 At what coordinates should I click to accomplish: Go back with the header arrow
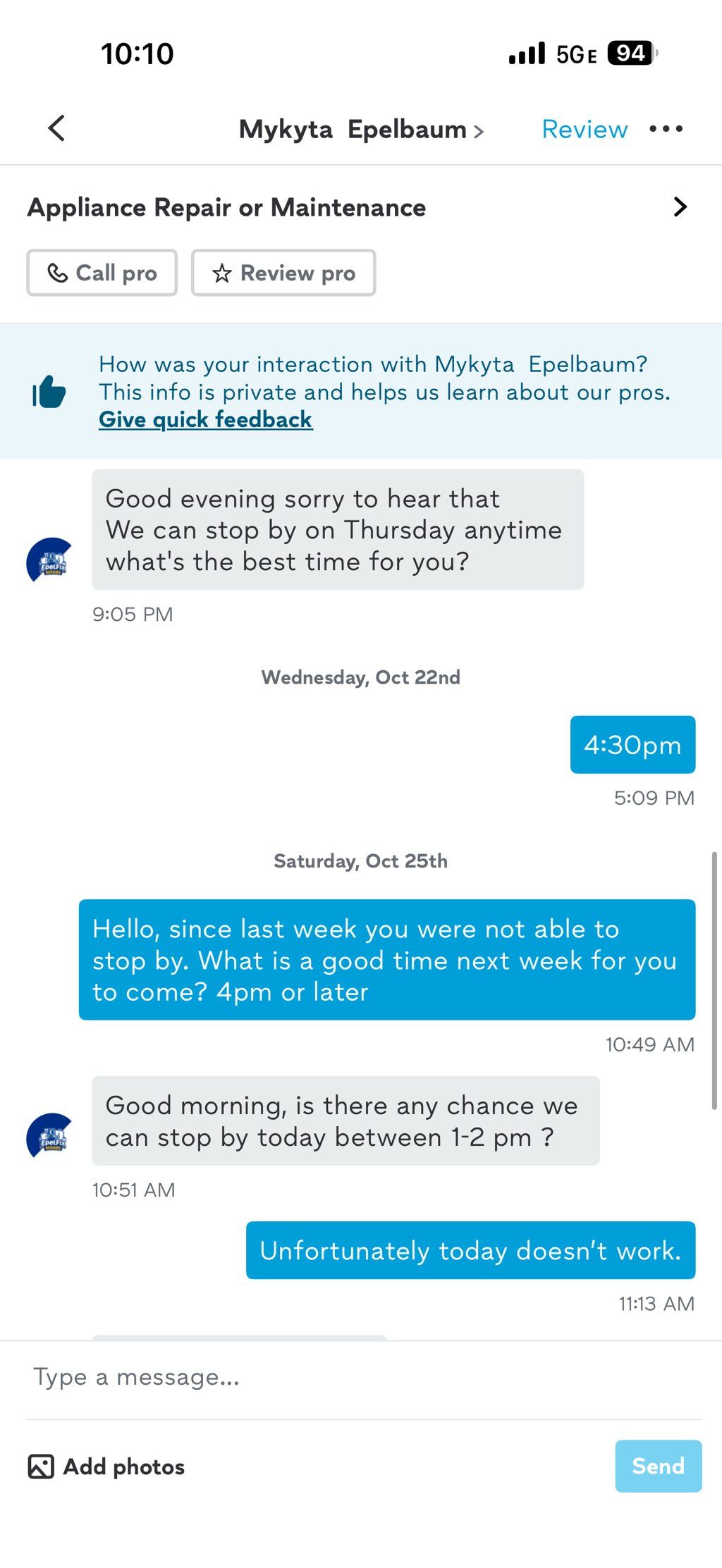(x=56, y=128)
